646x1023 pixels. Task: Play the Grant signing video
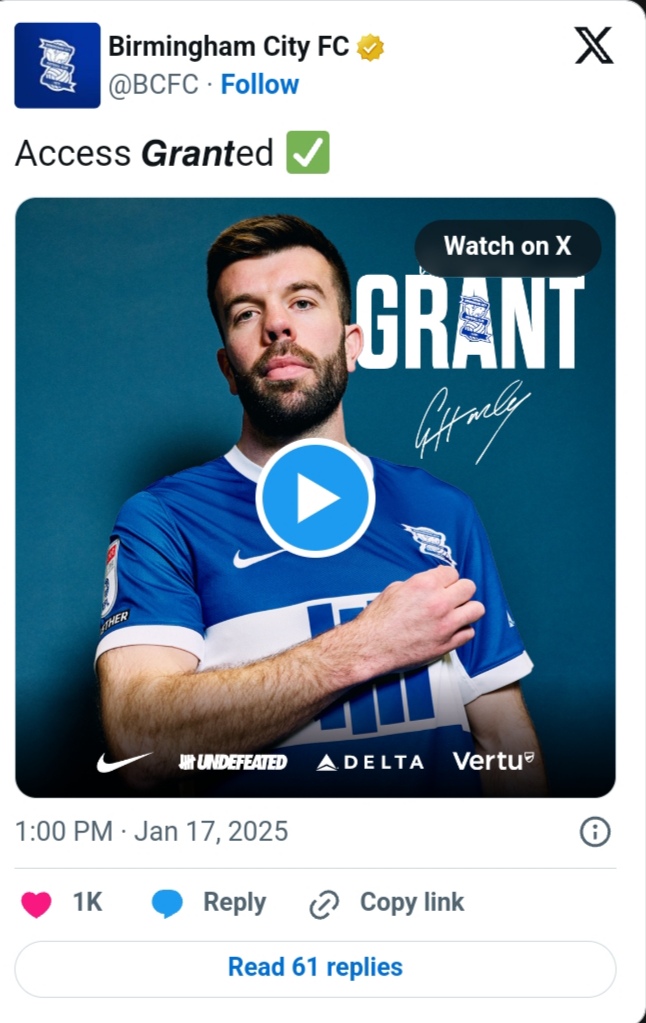click(315, 498)
